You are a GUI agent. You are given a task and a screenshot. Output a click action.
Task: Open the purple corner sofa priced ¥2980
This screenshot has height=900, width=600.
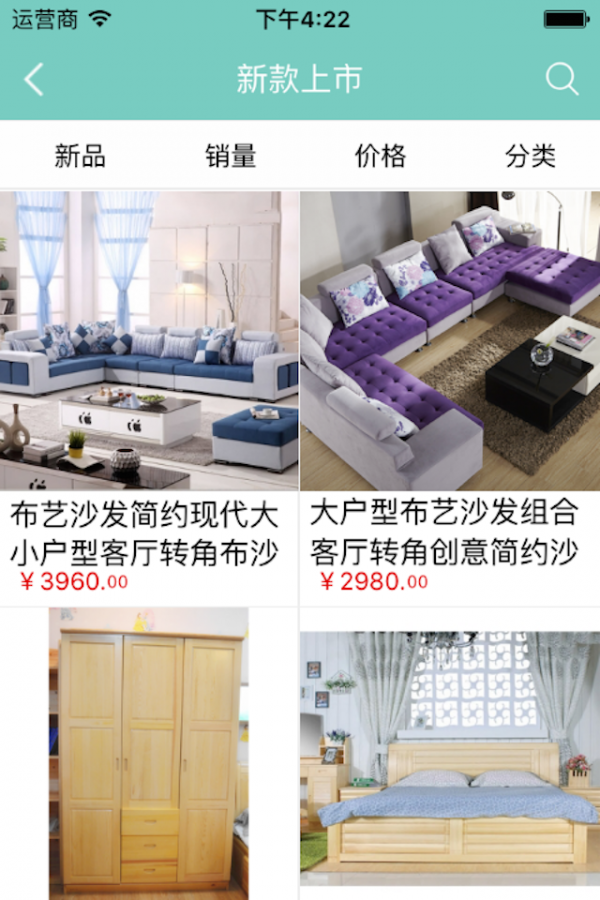click(450, 340)
